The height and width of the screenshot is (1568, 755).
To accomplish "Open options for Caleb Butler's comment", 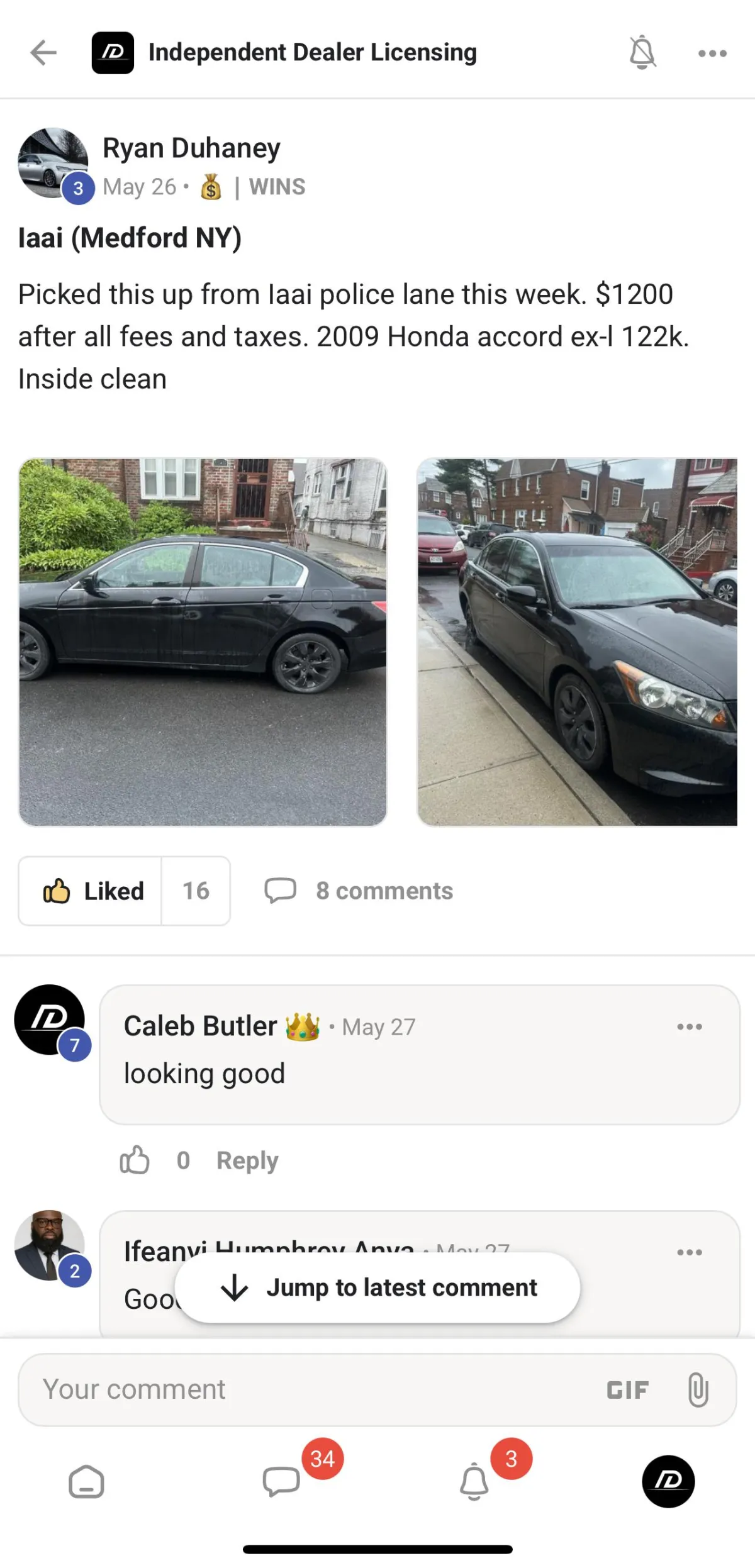I will [x=690, y=1026].
